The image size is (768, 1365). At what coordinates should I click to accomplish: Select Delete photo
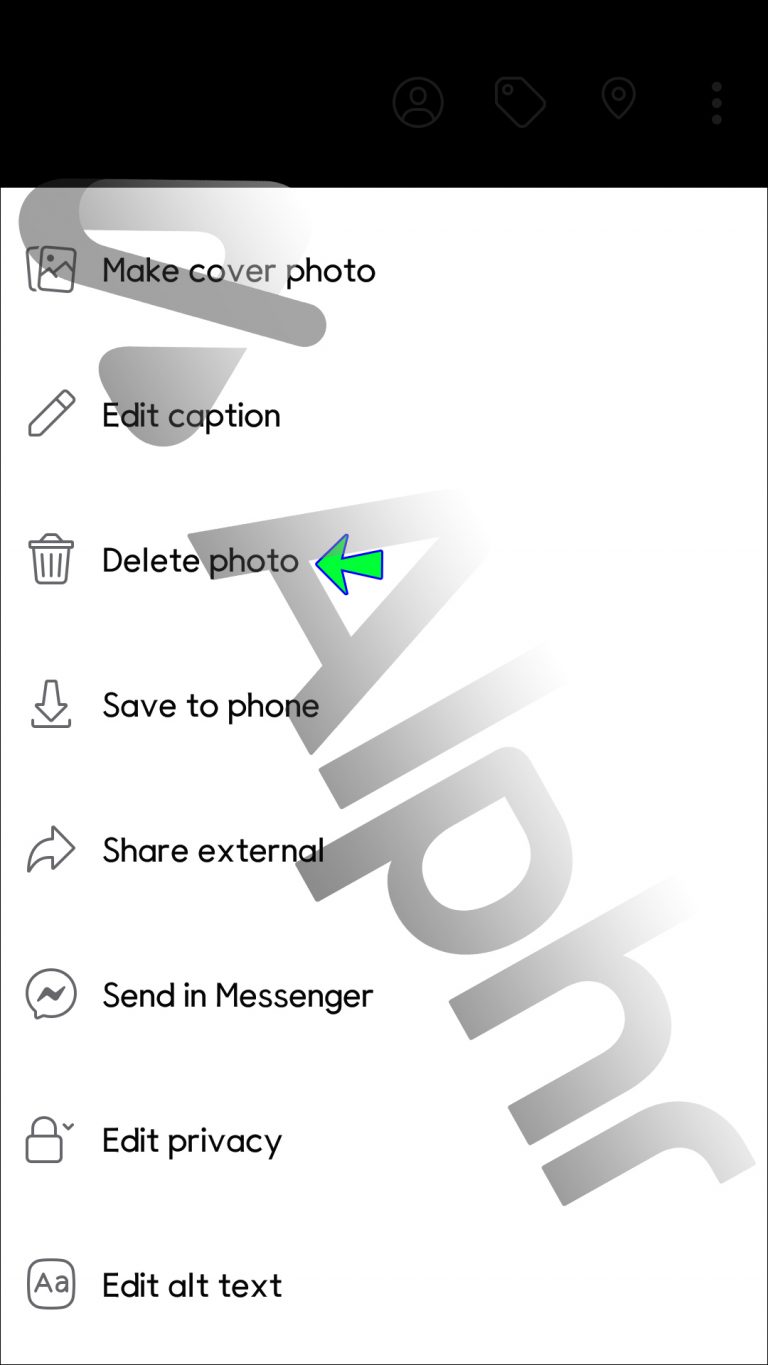click(x=199, y=560)
